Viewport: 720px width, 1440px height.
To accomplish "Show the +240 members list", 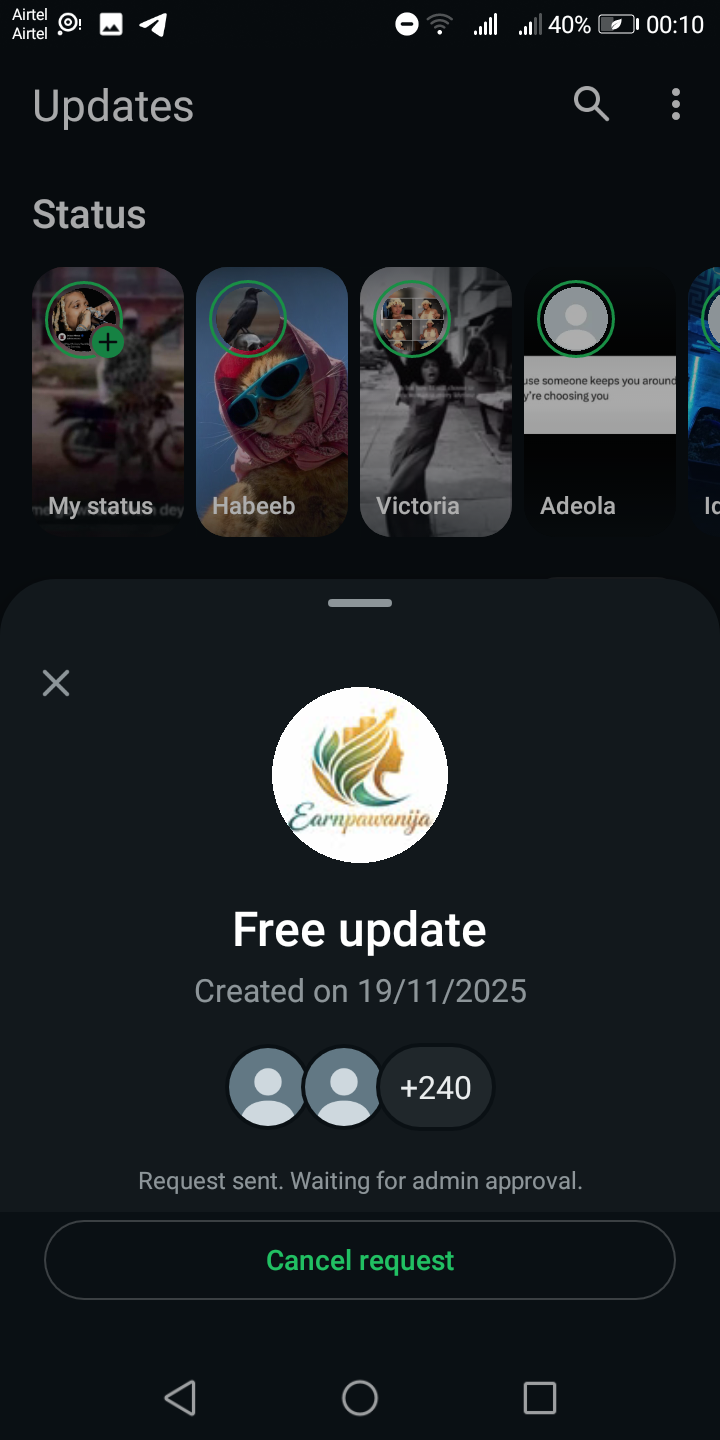I will click(436, 1087).
